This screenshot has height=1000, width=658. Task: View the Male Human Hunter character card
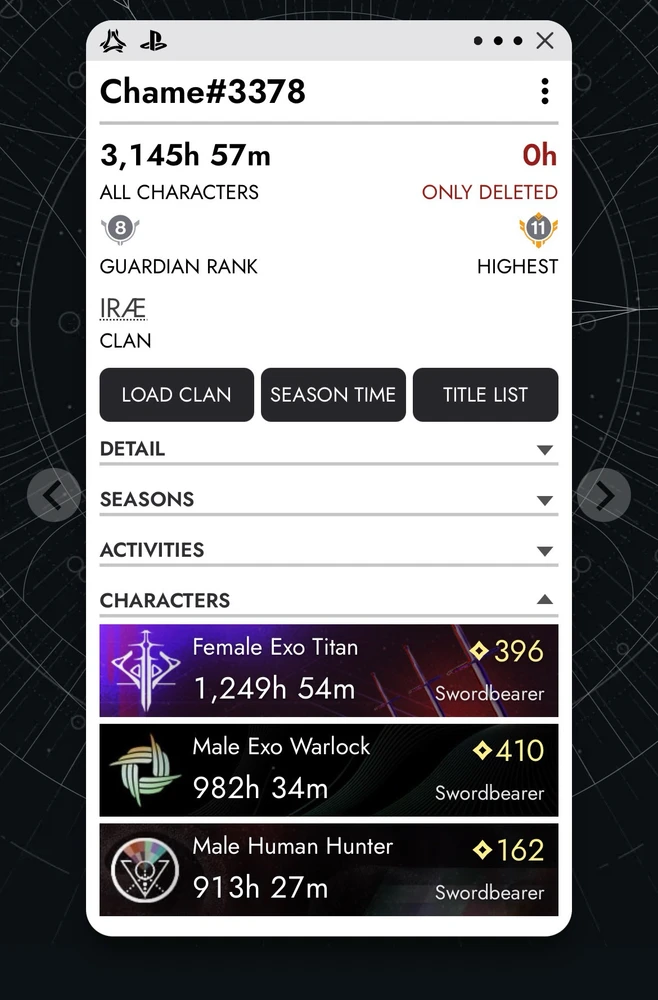coord(329,869)
